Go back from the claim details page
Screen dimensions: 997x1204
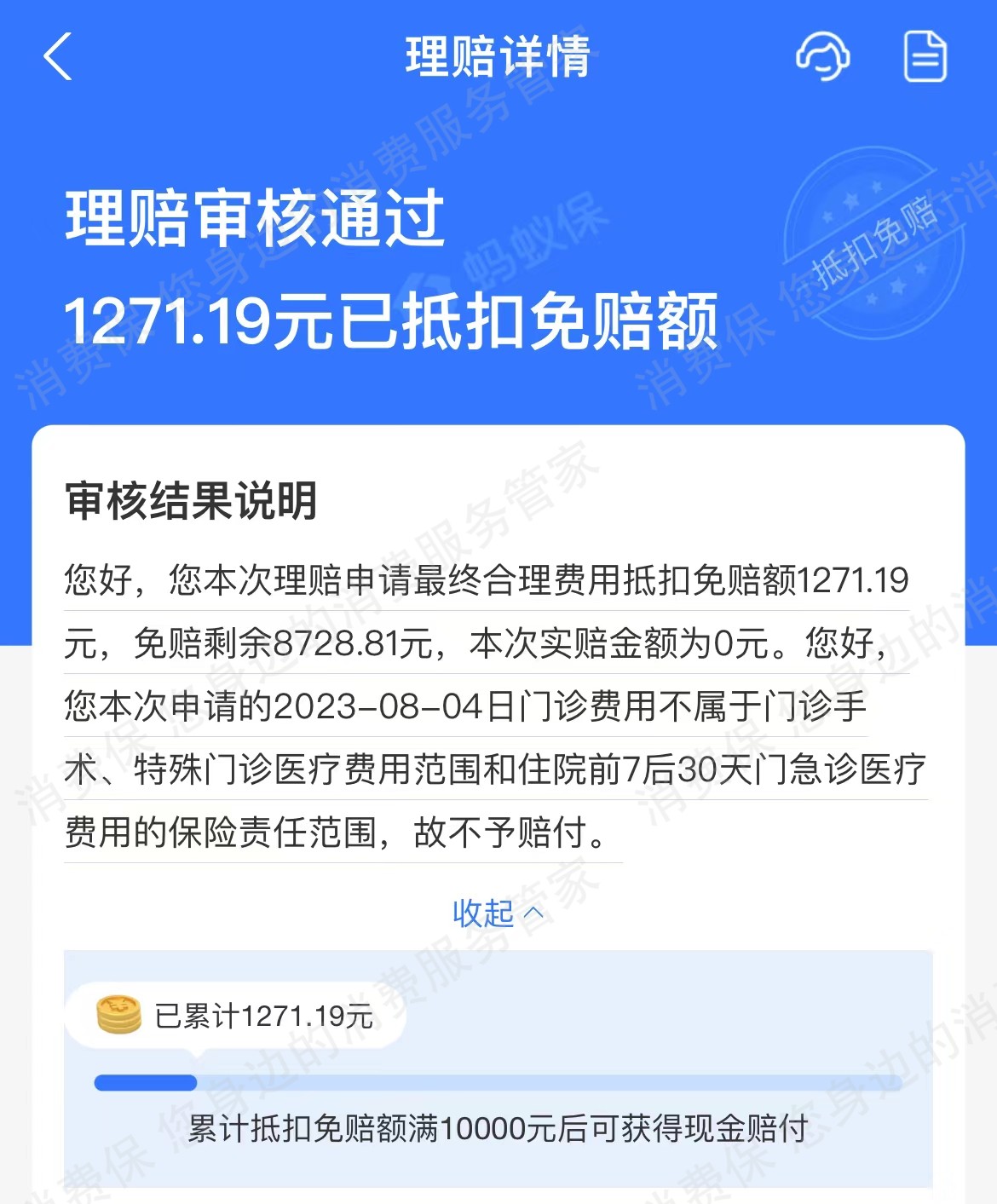(58, 56)
